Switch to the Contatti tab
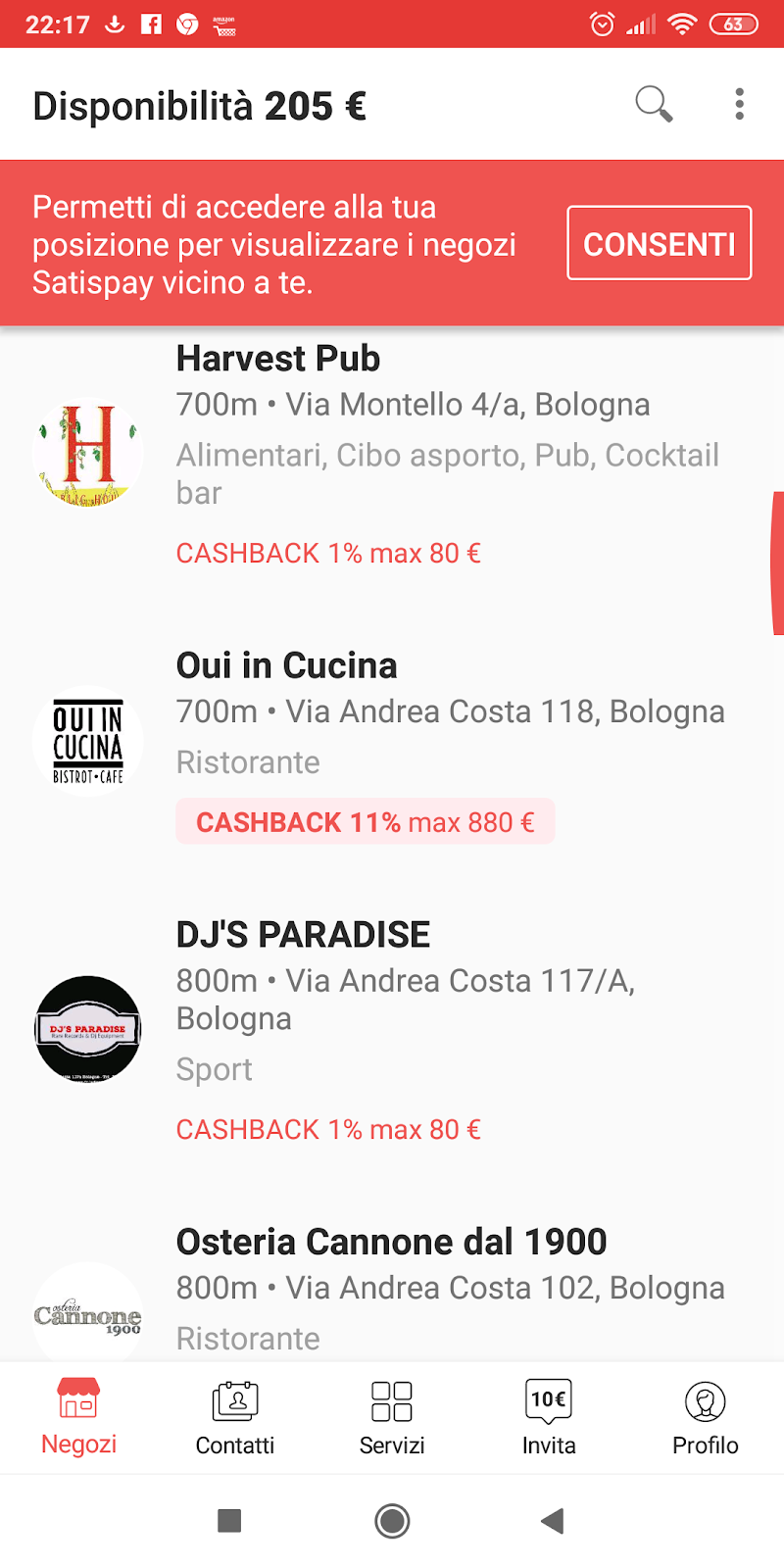 [x=235, y=1418]
